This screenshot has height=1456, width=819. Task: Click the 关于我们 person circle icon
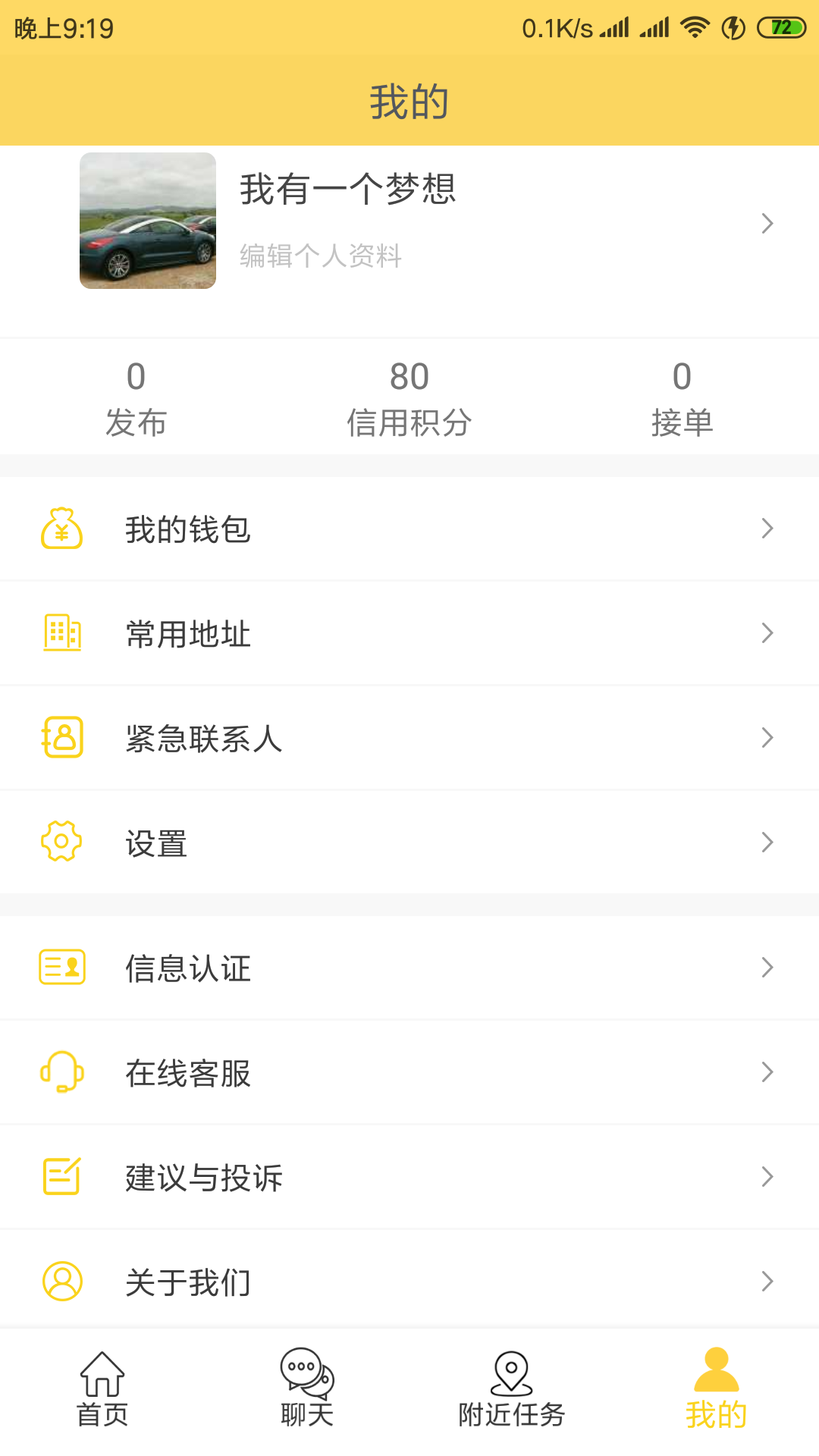coord(61,1281)
